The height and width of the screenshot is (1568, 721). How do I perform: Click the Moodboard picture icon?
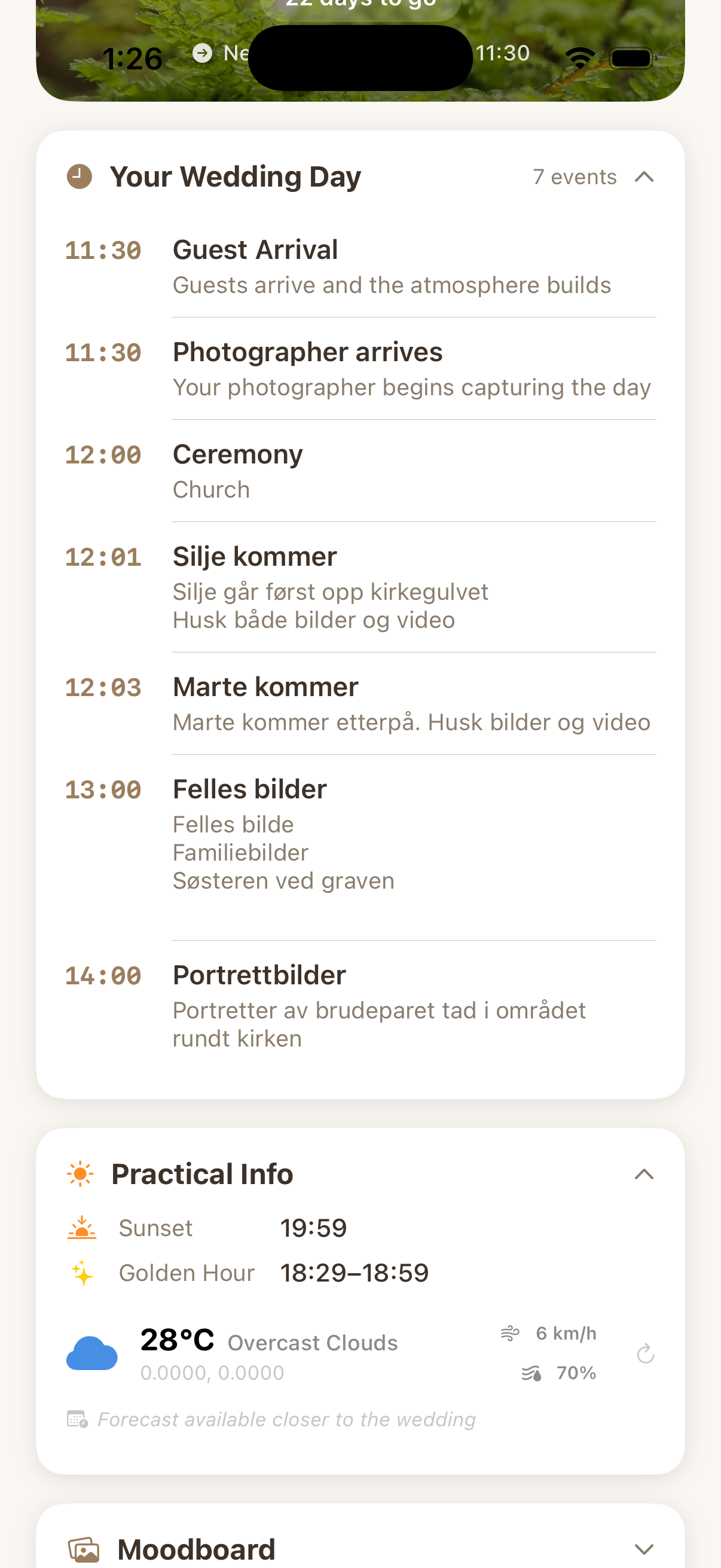pyautogui.click(x=84, y=1549)
